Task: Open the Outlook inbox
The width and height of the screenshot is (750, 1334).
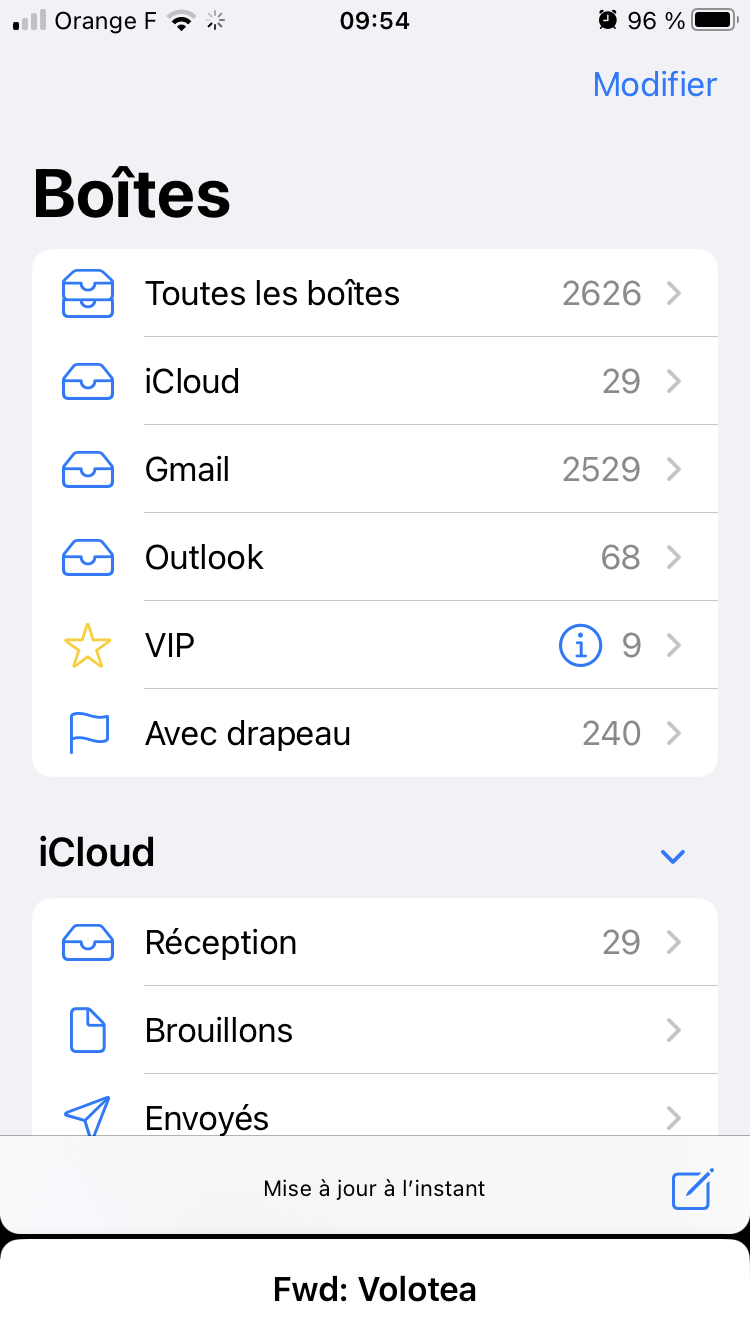Action: tap(374, 557)
